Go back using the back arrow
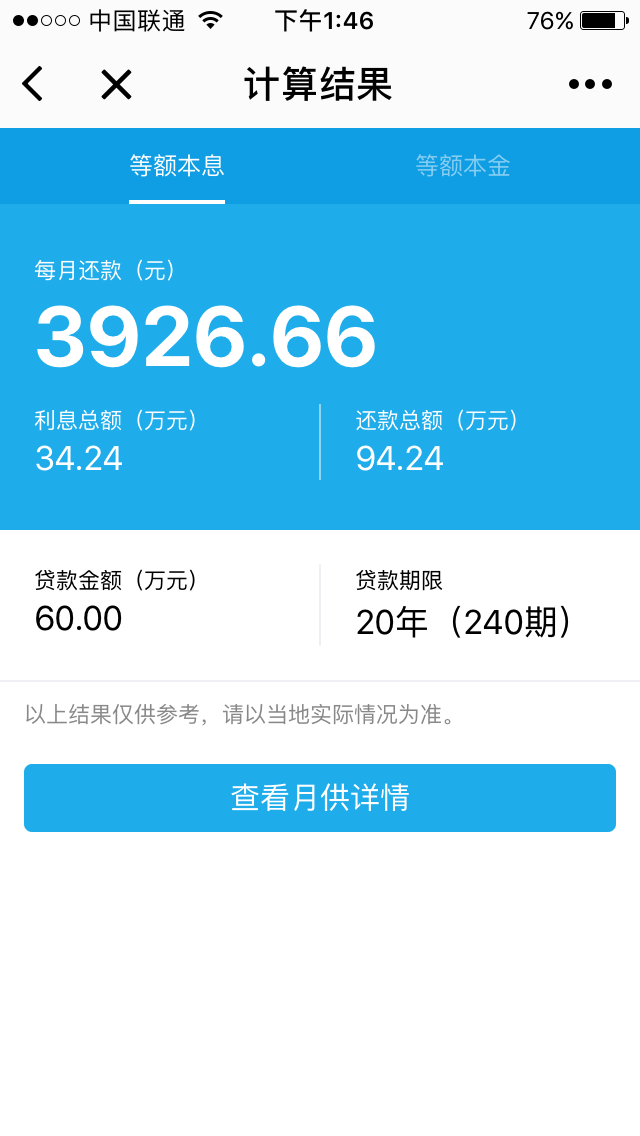This screenshot has width=640, height=1136. (33, 84)
